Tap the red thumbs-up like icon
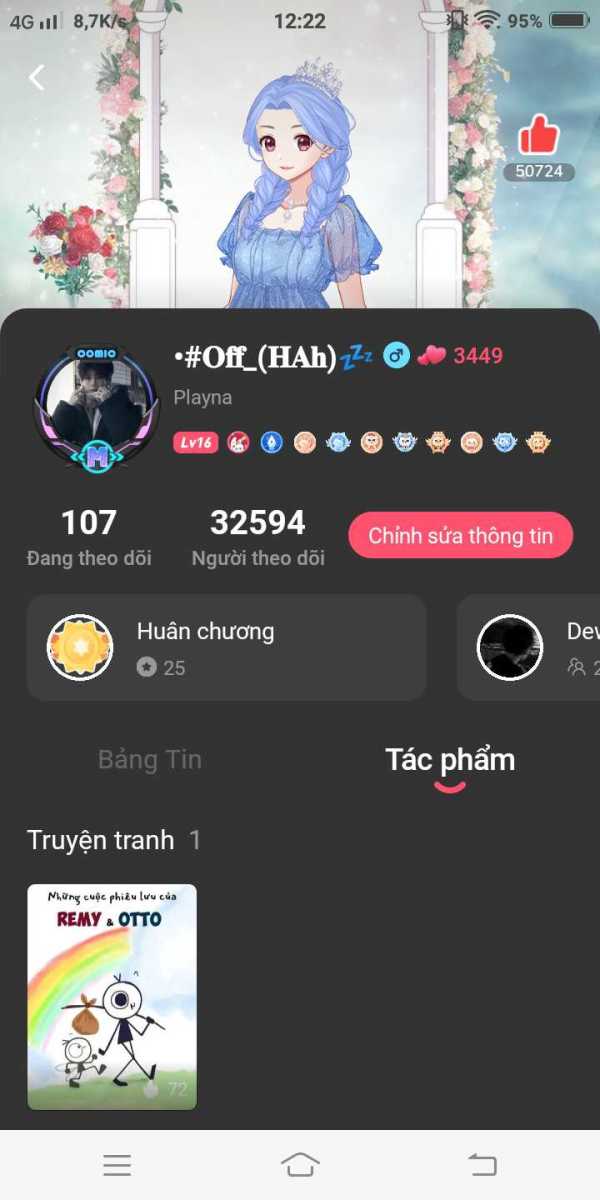600x1200 pixels. click(539, 136)
